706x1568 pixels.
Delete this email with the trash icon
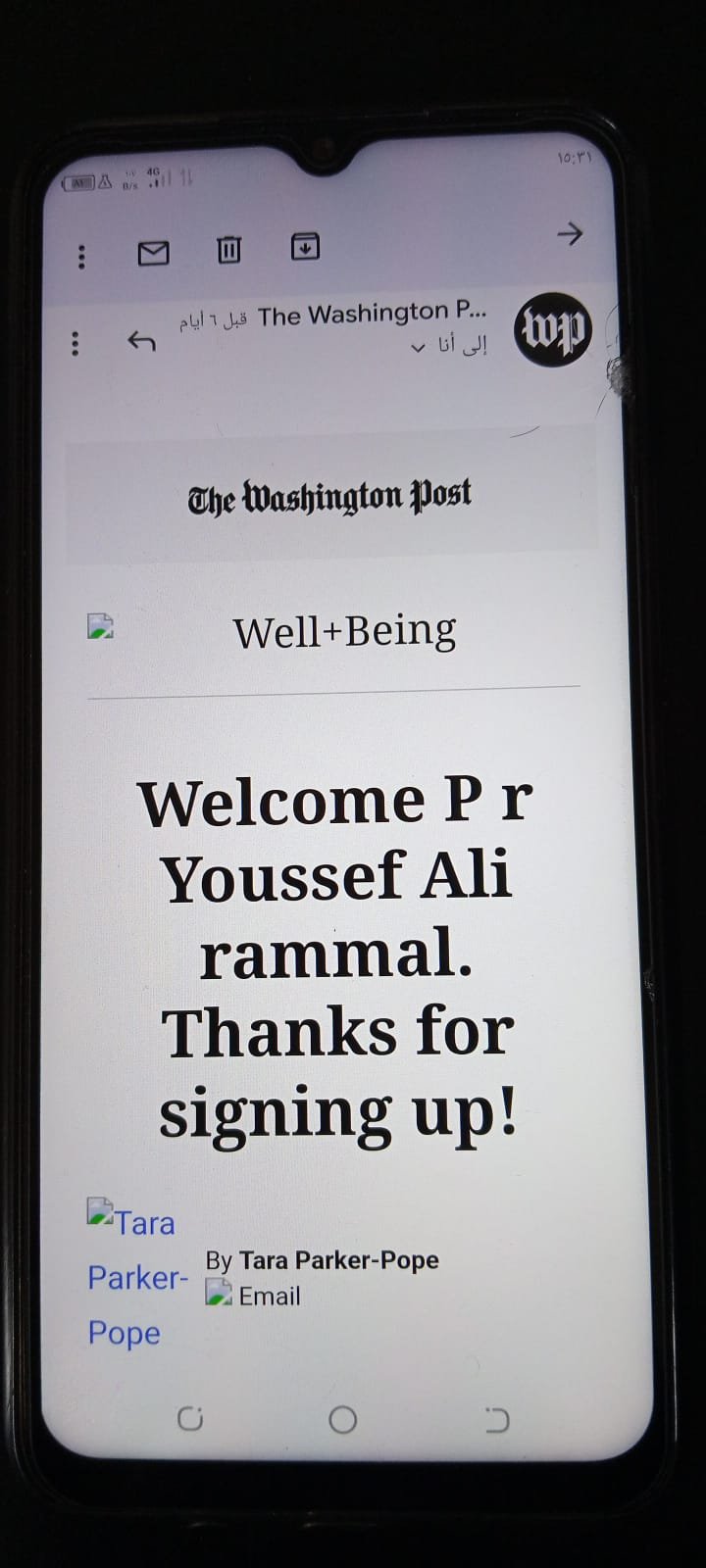tap(228, 251)
